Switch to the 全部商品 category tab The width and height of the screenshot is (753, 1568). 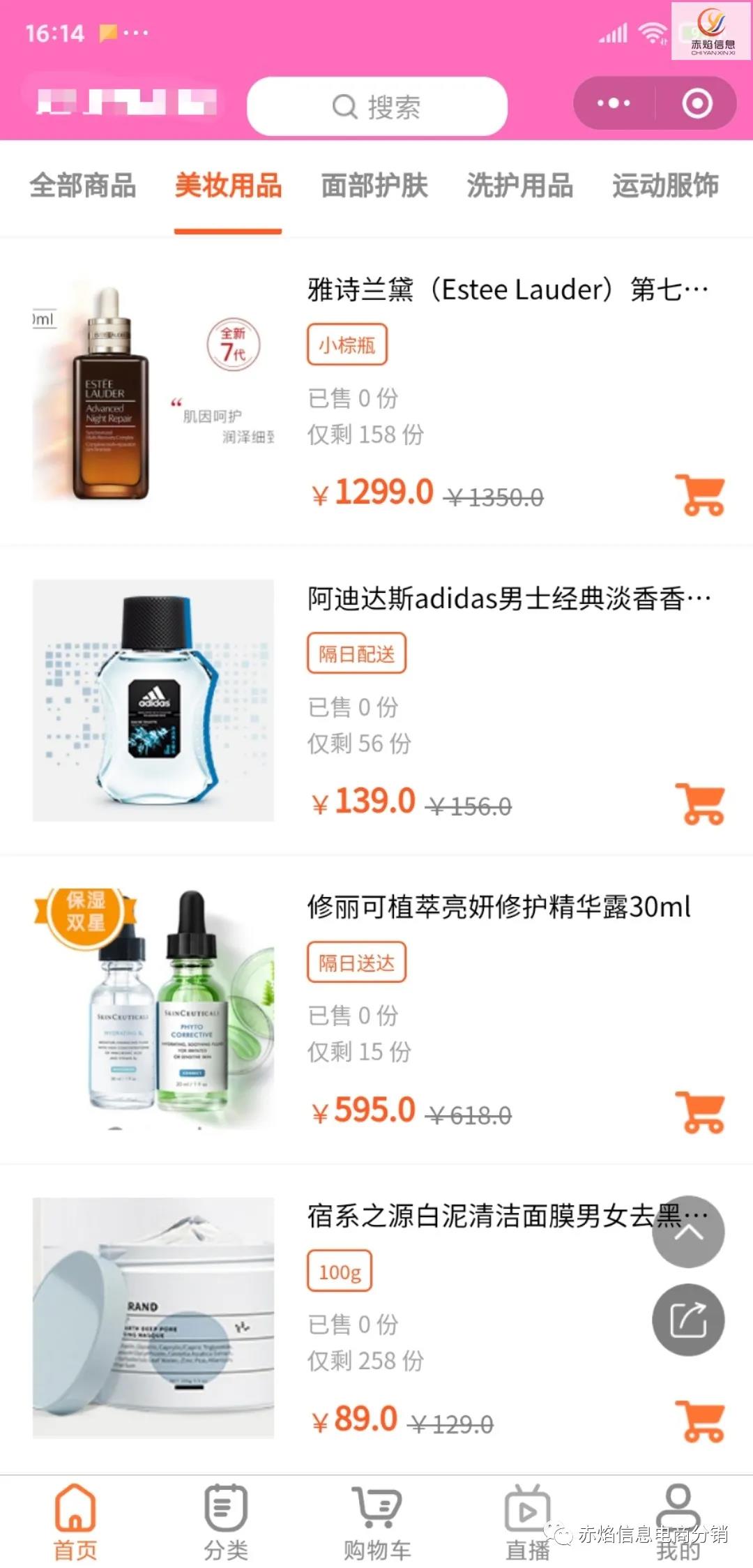point(83,186)
